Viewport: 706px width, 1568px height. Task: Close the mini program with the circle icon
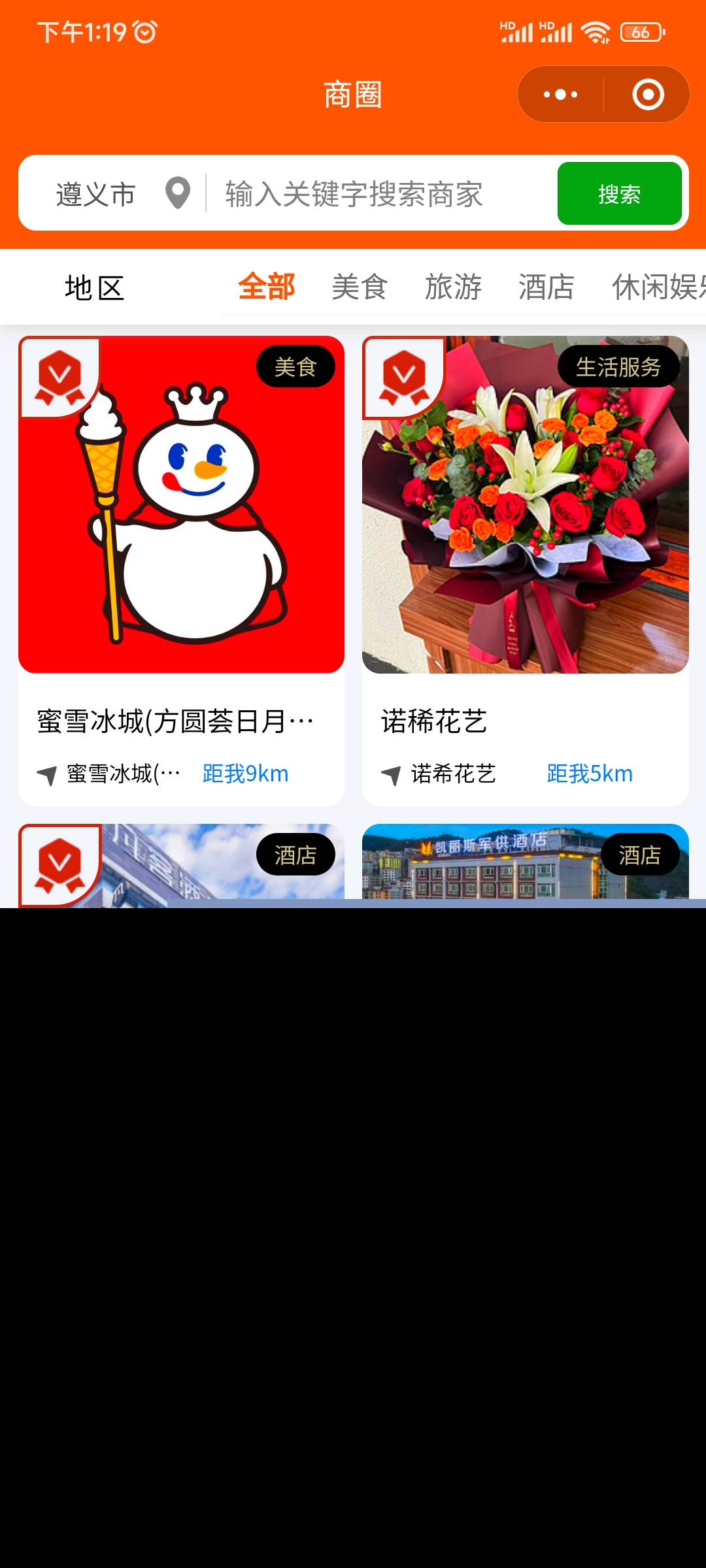coord(648,95)
